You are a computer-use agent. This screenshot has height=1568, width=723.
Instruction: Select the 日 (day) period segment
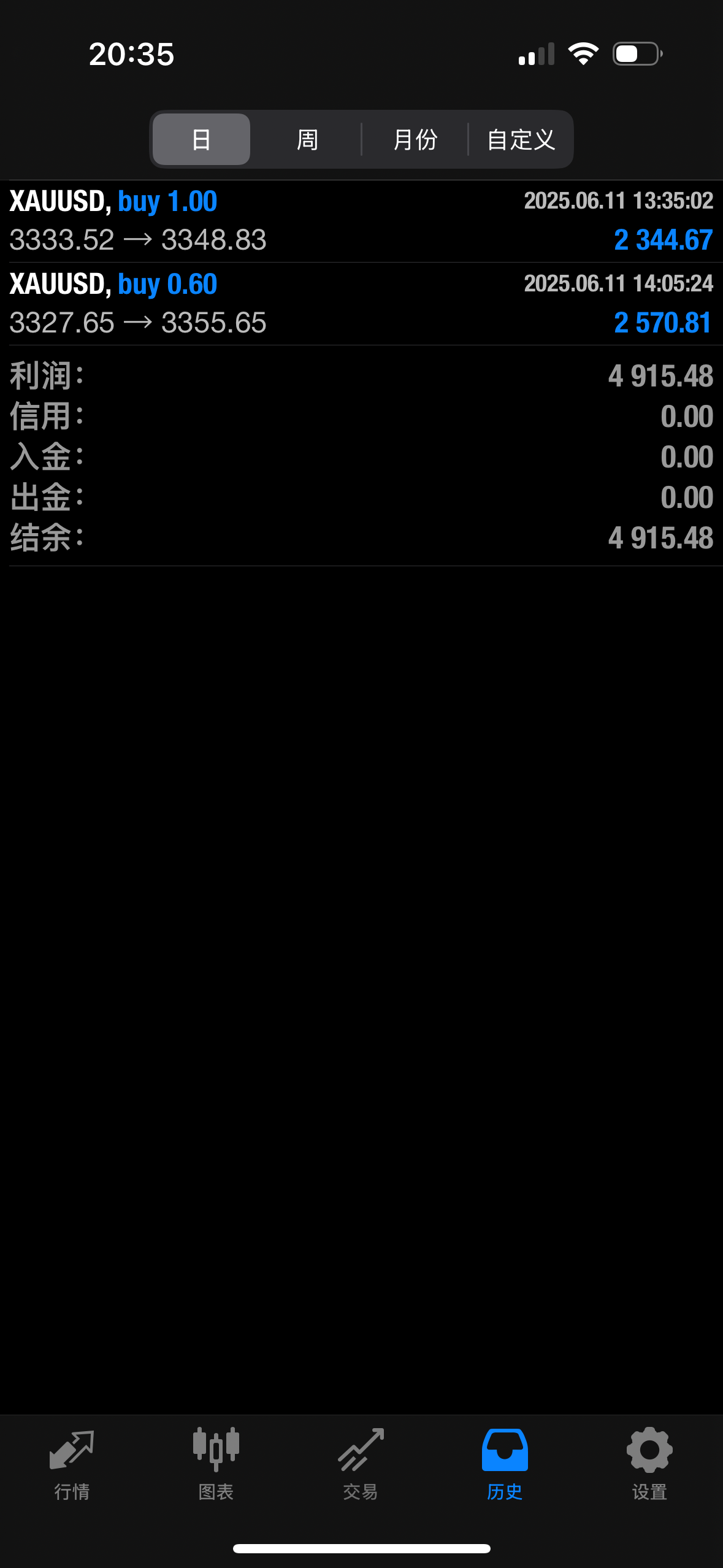(201, 139)
